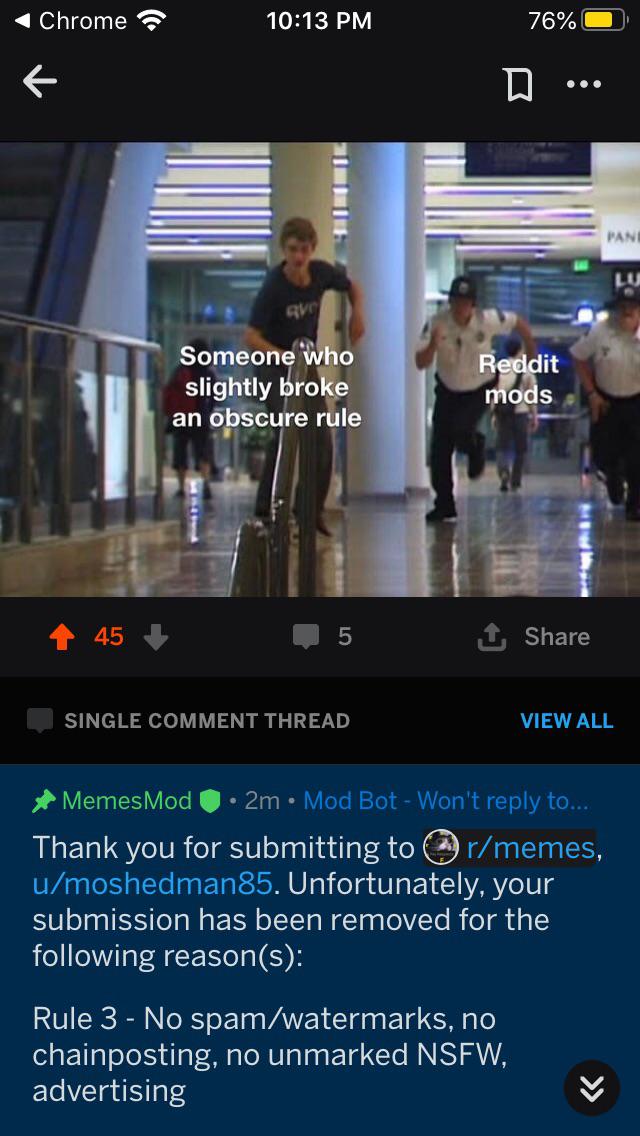Share this post
Screen dimensions: 640x1136
pyautogui.click(x=533, y=637)
